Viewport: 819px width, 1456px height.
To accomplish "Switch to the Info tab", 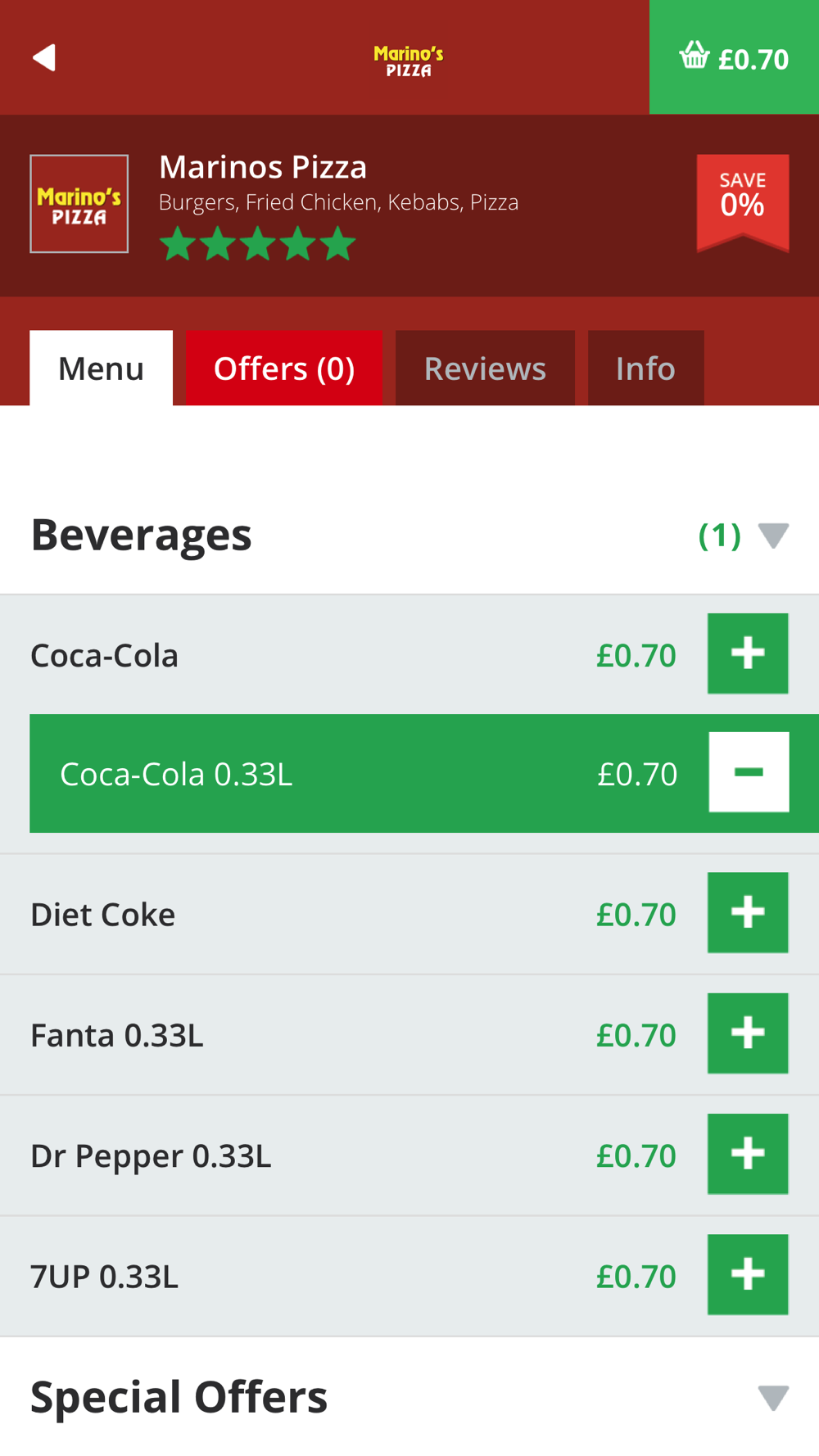I will click(x=645, y=369).
